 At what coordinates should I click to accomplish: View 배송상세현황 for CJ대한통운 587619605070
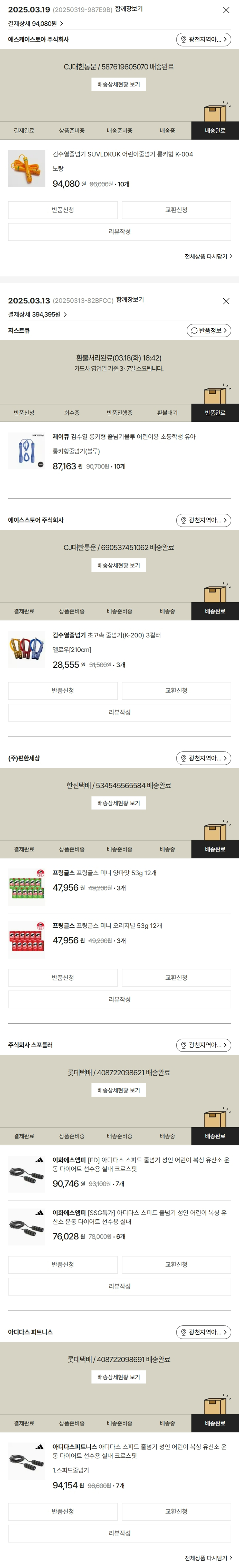point(119,84)
